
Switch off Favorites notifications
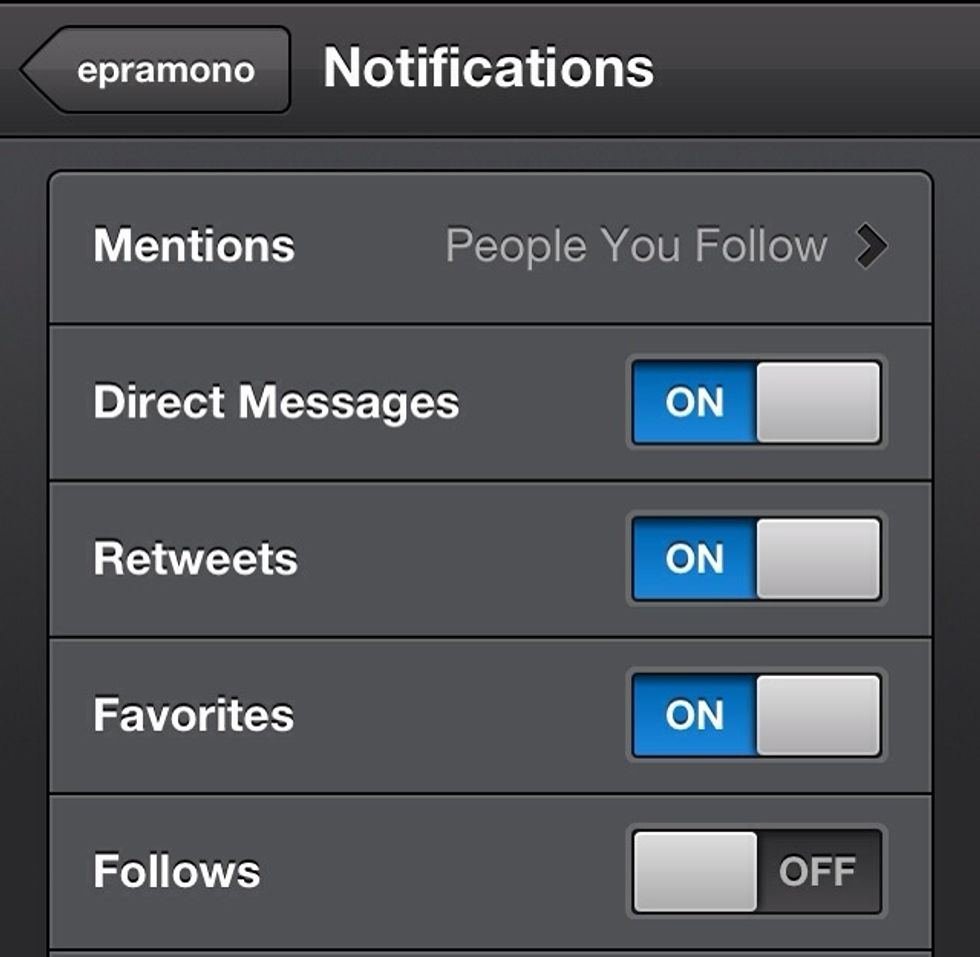pos(756,715)
